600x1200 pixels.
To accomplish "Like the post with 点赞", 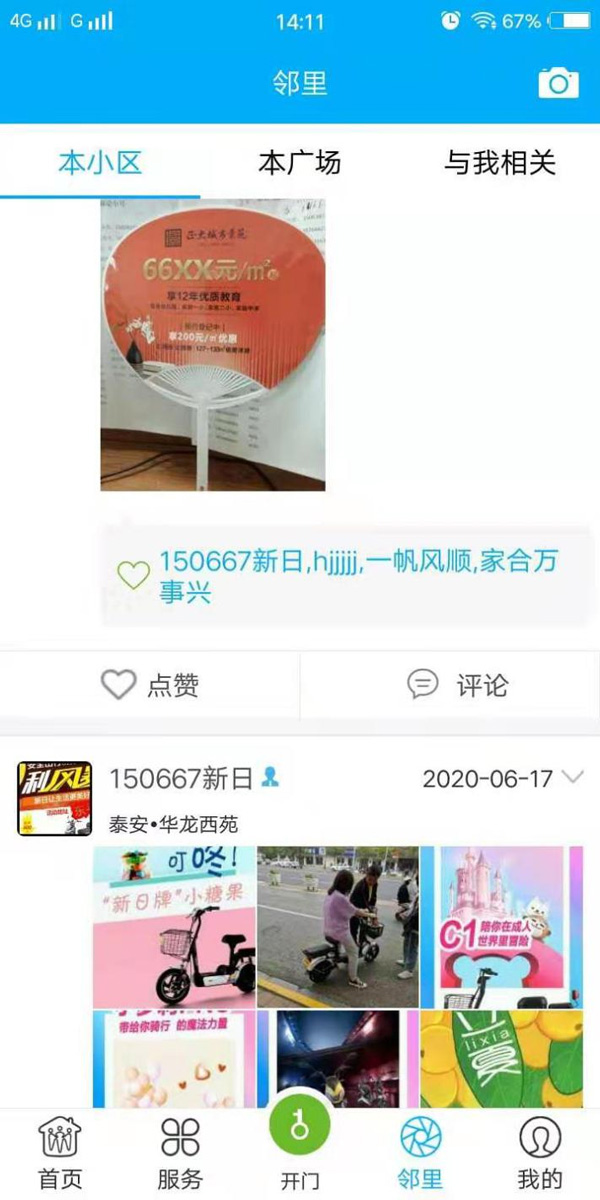I will tap(150, 685).
